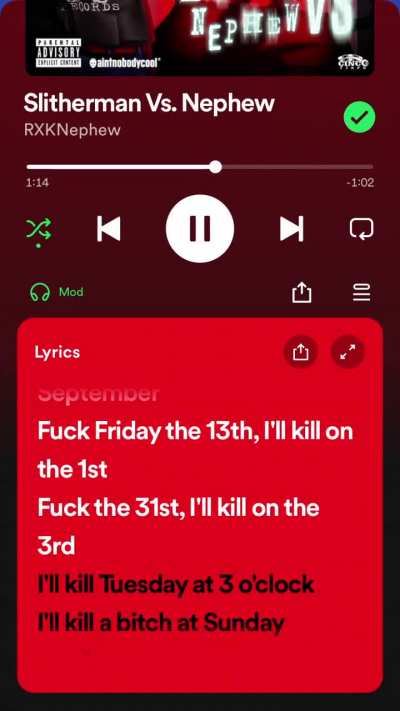This screenshot has width=400, height=711.
Task: Pause the current song
Action: [x=200, y=229]
